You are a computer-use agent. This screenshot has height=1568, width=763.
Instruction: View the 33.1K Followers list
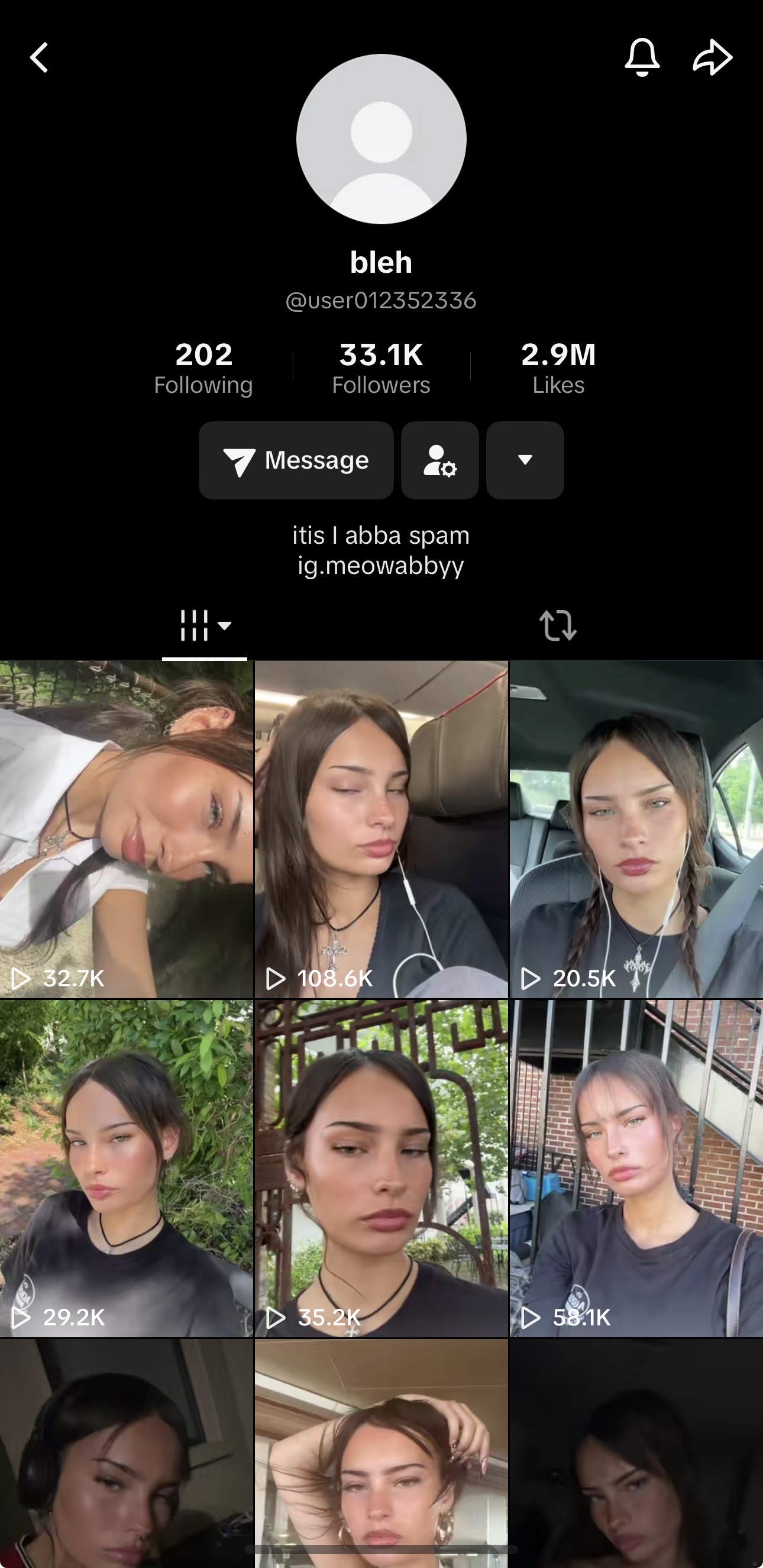[381, 367]
